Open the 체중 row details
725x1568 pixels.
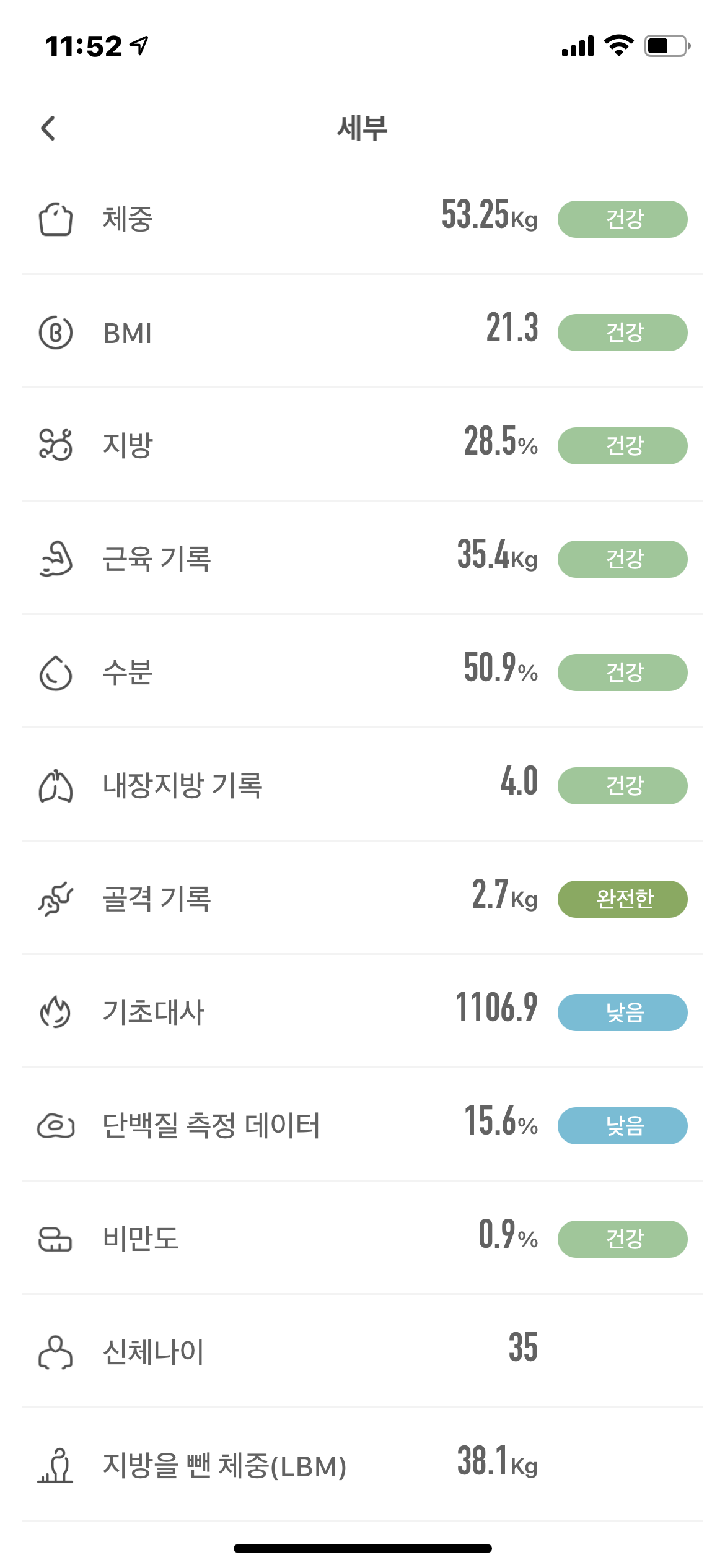tap(362, 219)
